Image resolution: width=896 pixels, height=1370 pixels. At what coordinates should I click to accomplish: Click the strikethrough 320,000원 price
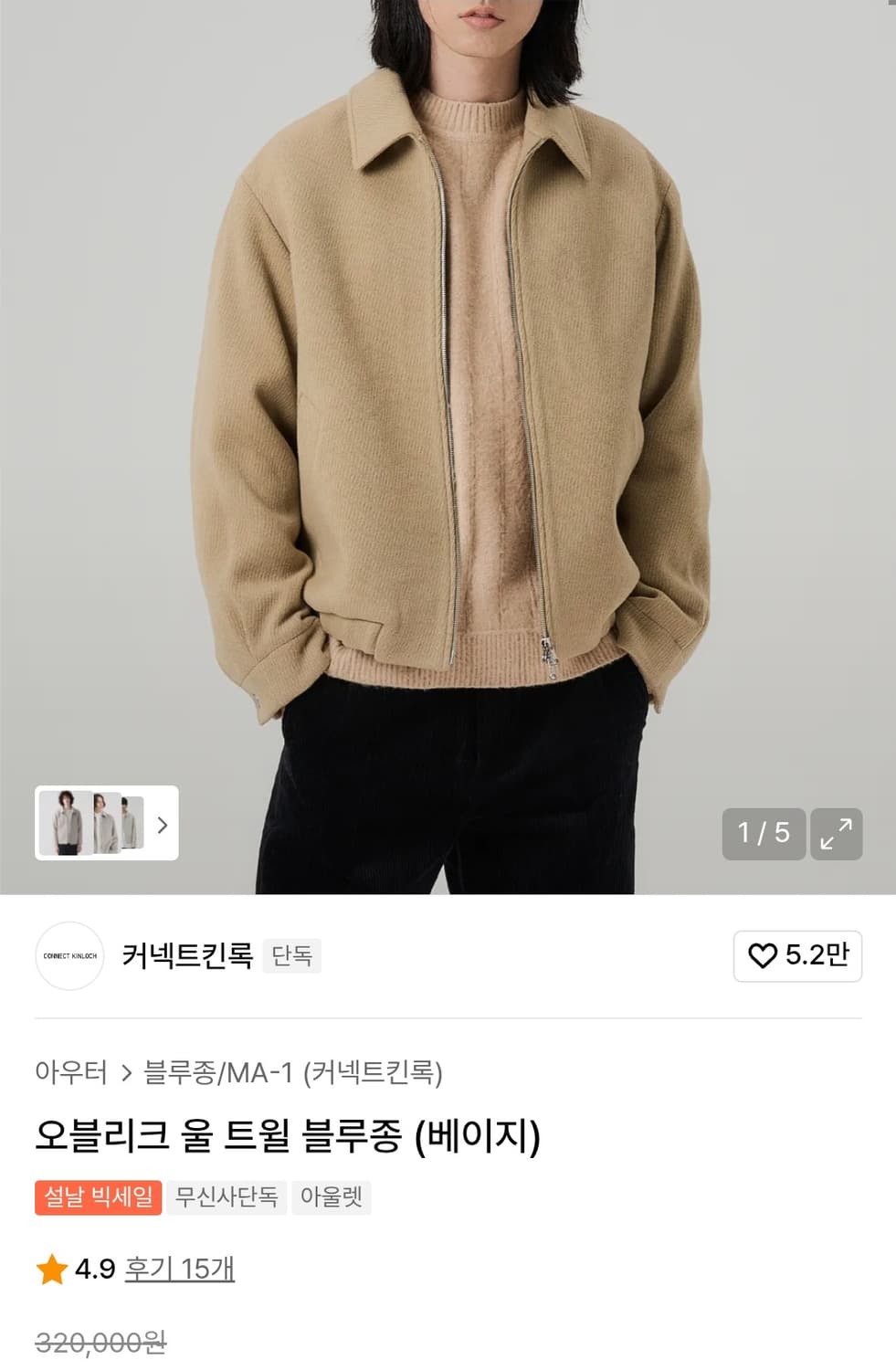point(100,1341)
